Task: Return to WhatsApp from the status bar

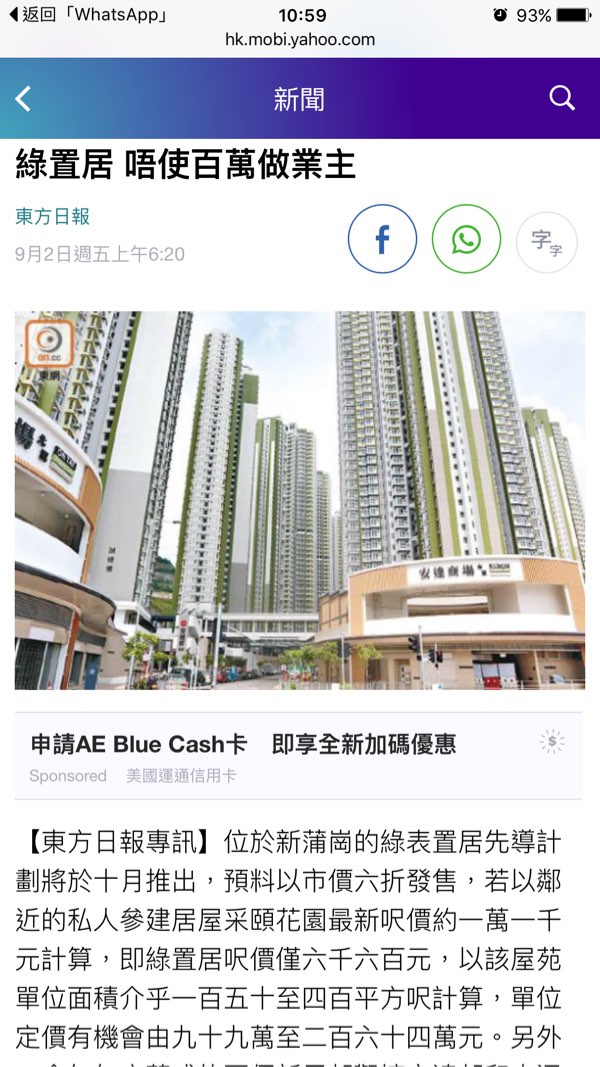Action: pos(88,15)
